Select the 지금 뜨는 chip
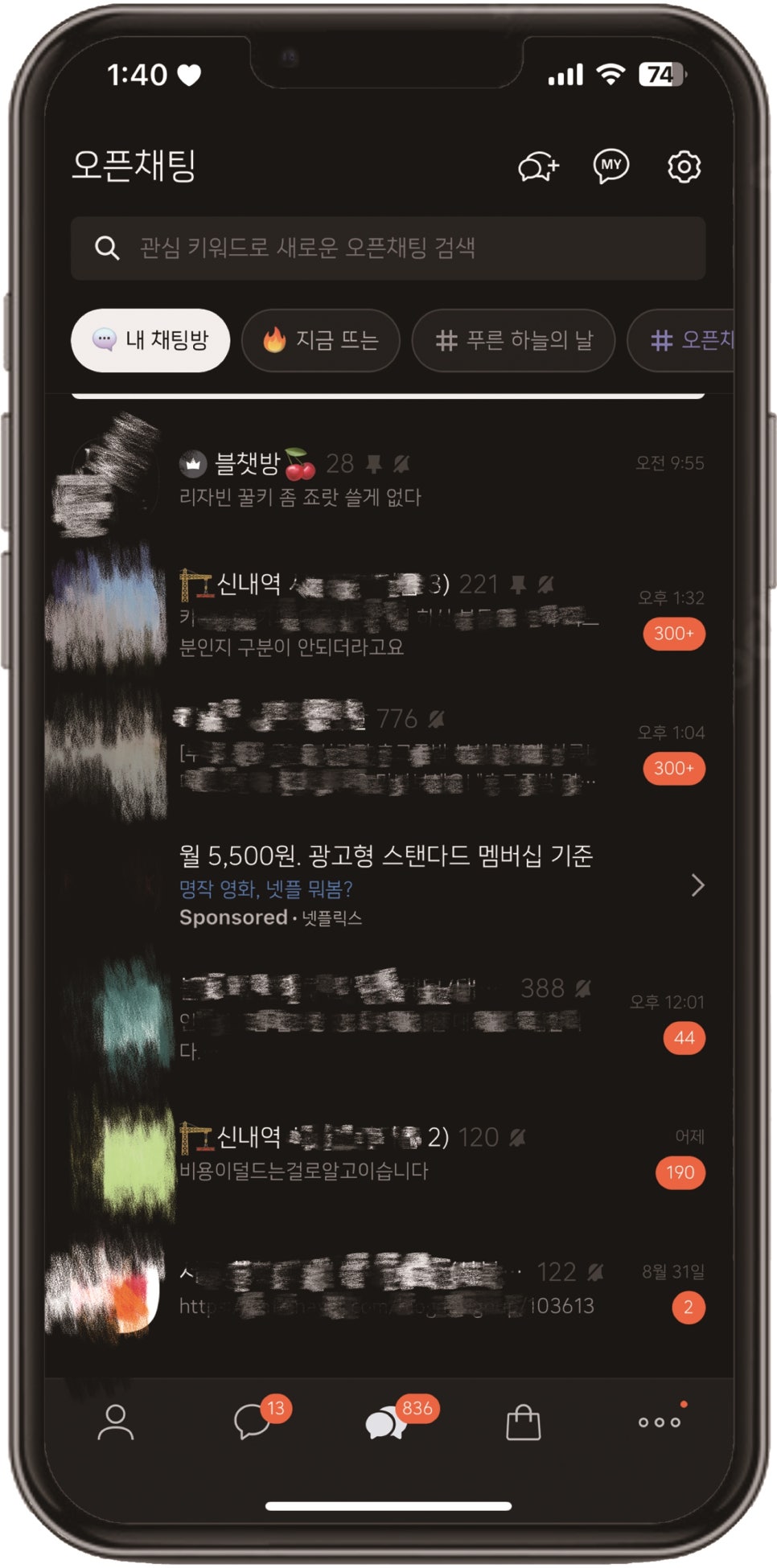The image size is (777, 1568). (x=320, y=340)
